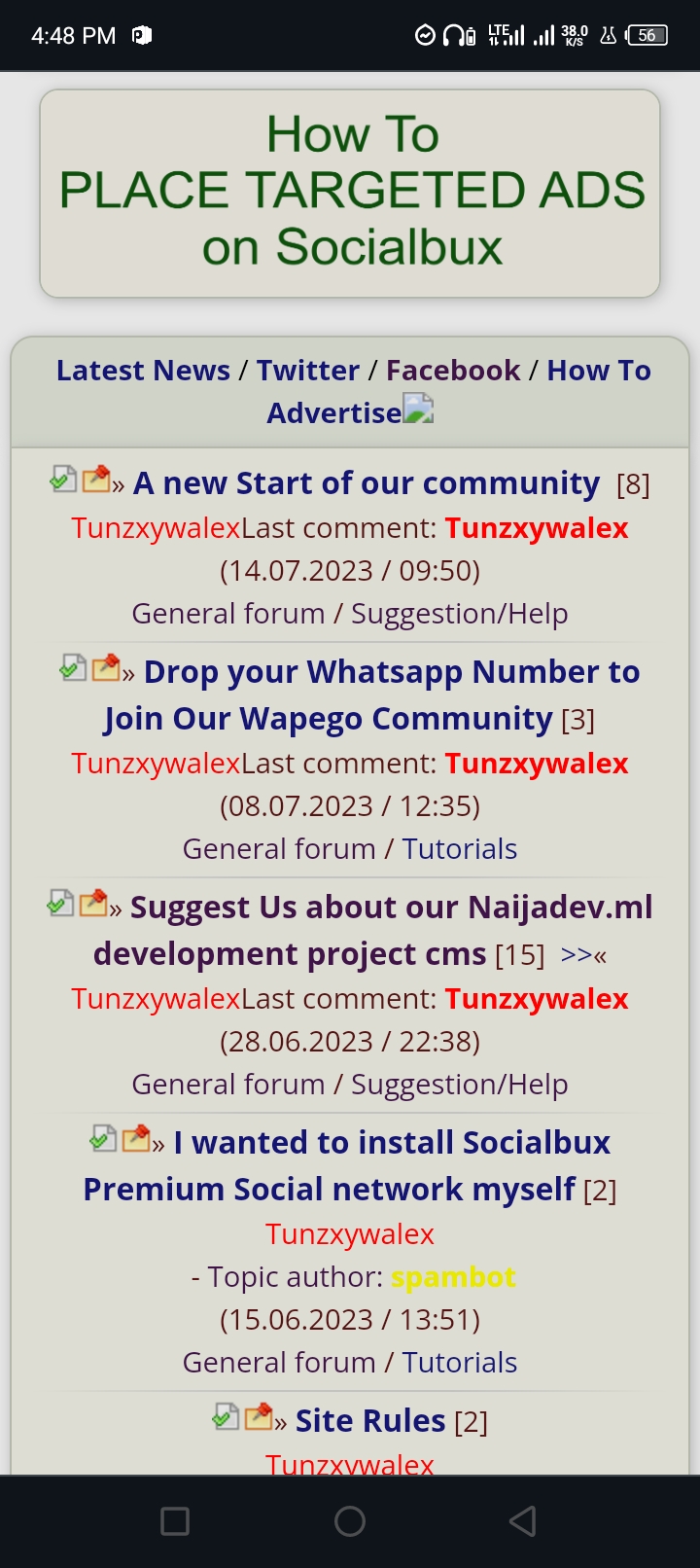Jump to last page of Naijadev.ml topic
The height and width of the screenshot is (1568, 700).
coord(583,955)
